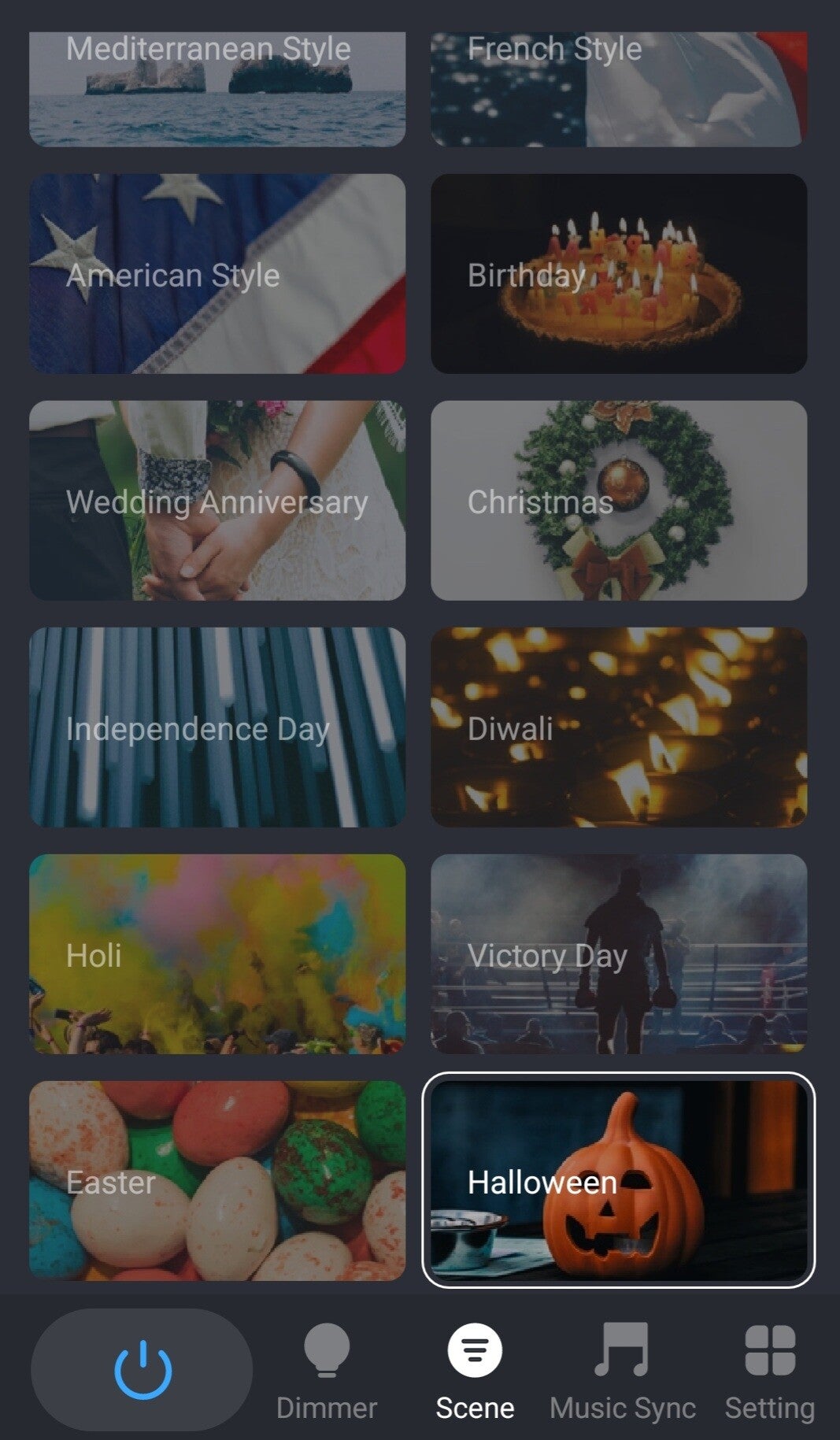The height and width of the screenshot is (1440, 840).
Task: Select the Holi scene
Action: pyautogui.click(x=217, y=954)
